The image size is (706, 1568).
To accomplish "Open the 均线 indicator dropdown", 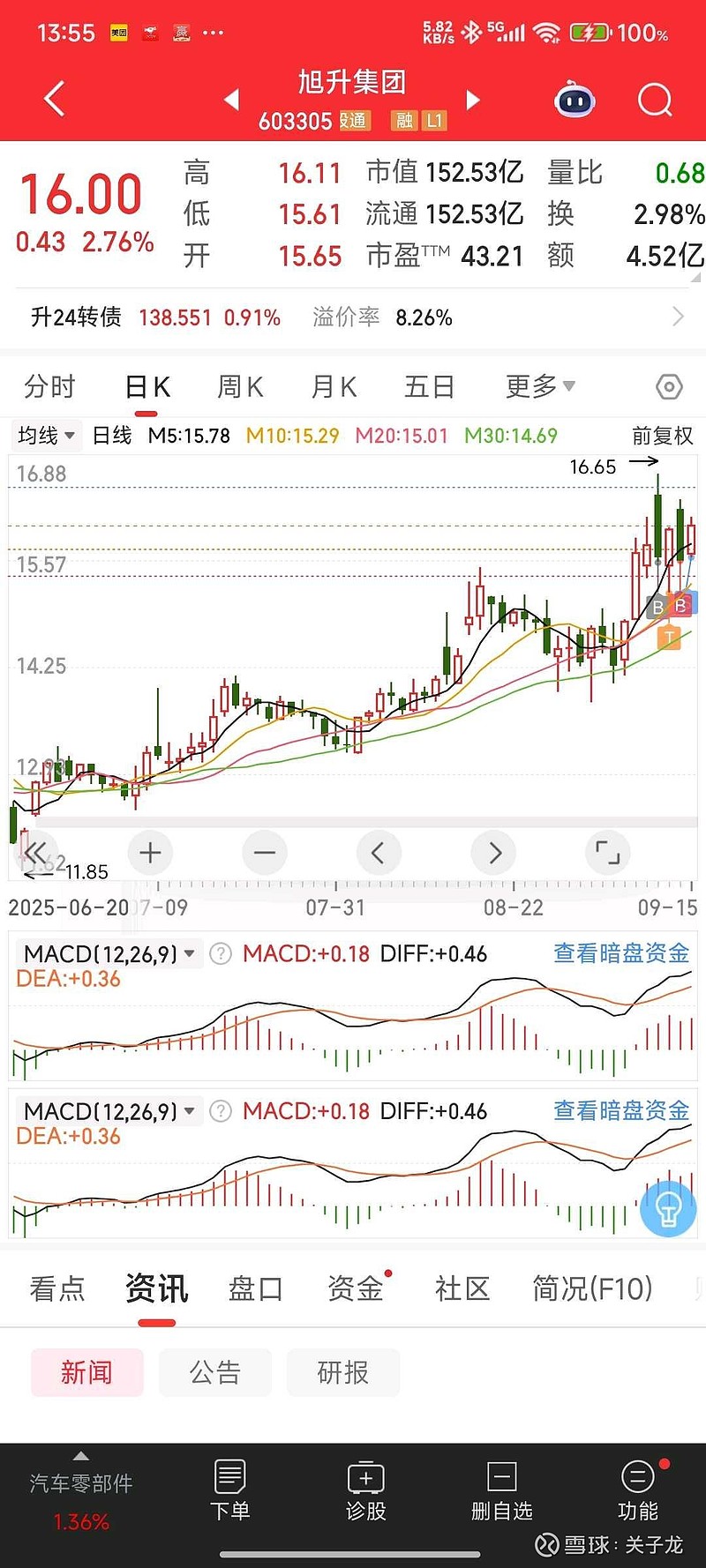I will [46, 436].
